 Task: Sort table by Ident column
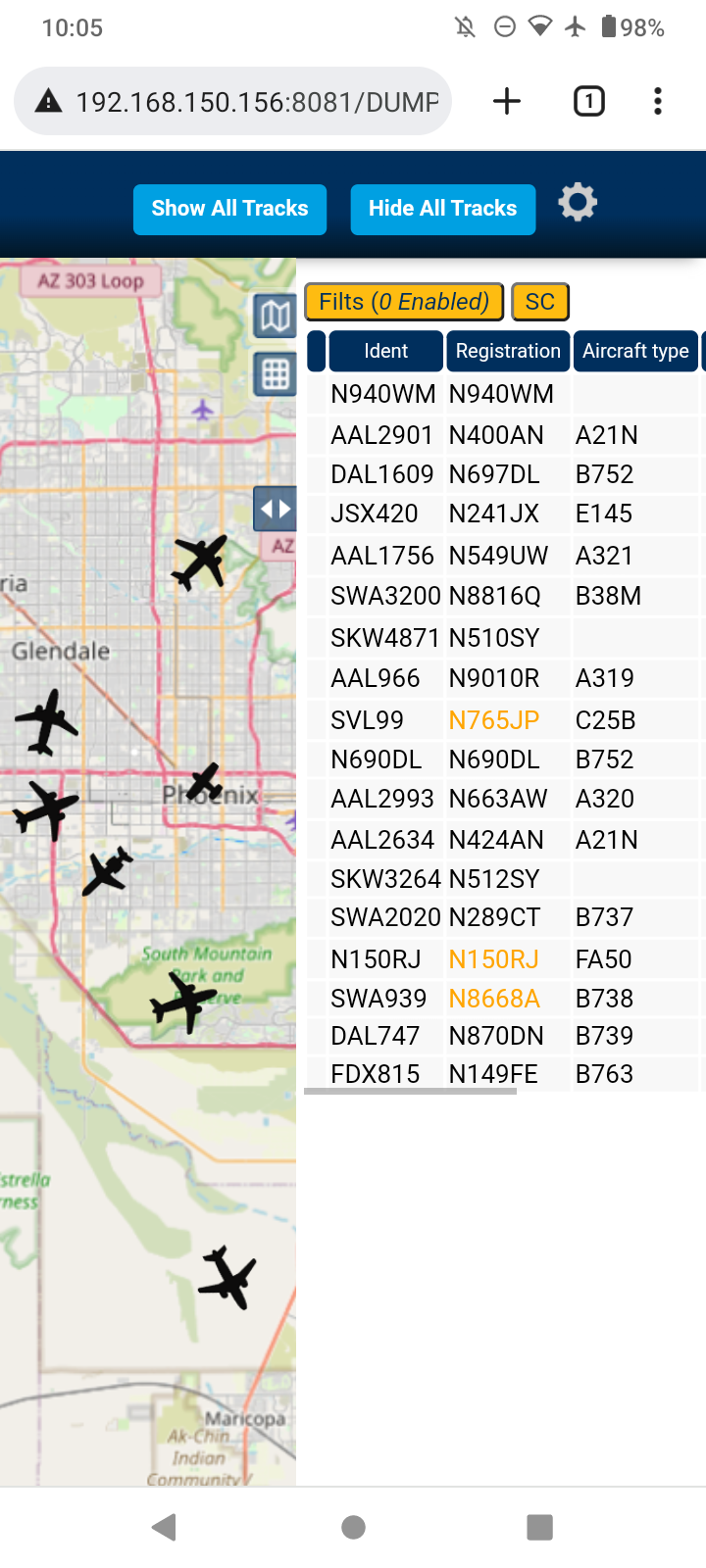[x=385, y=351]
